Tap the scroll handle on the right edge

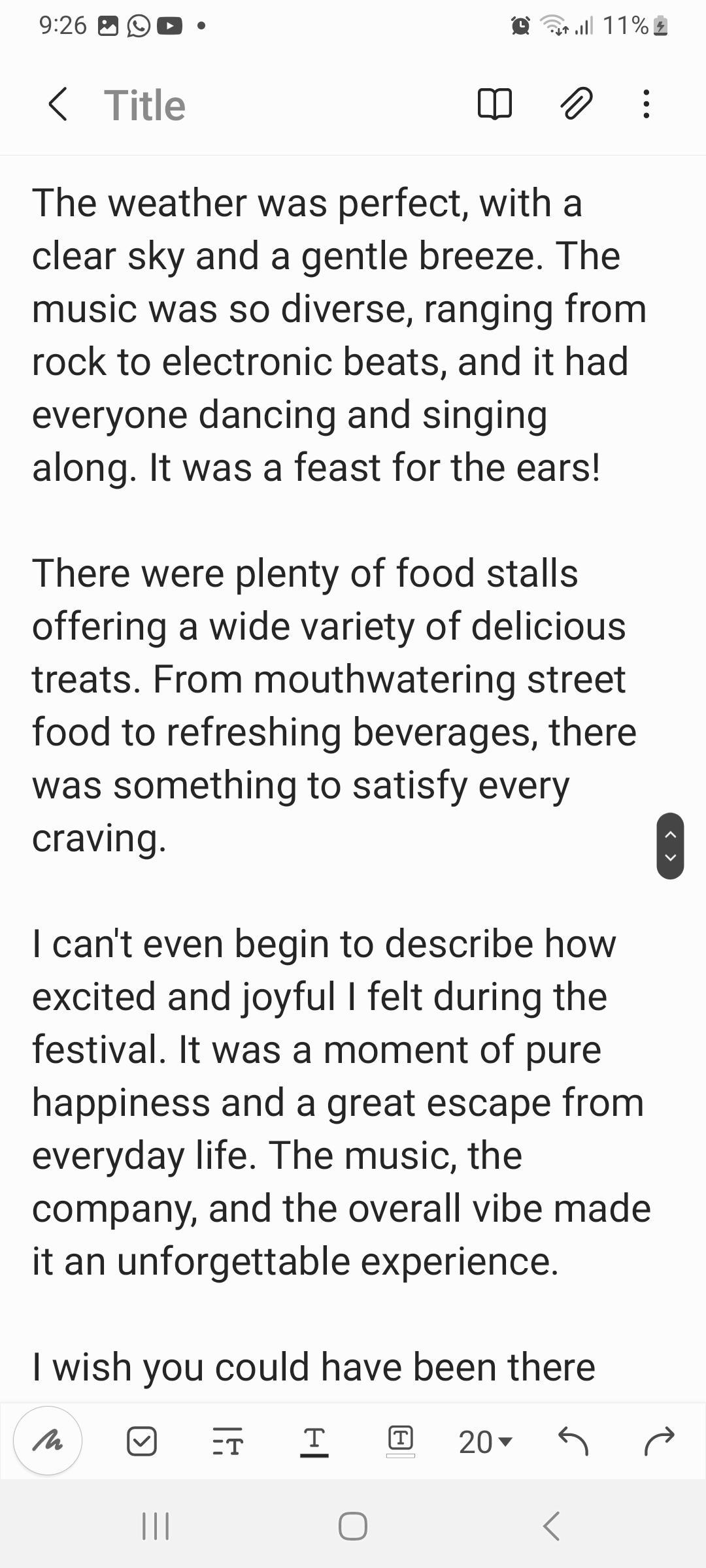(670, 846)
